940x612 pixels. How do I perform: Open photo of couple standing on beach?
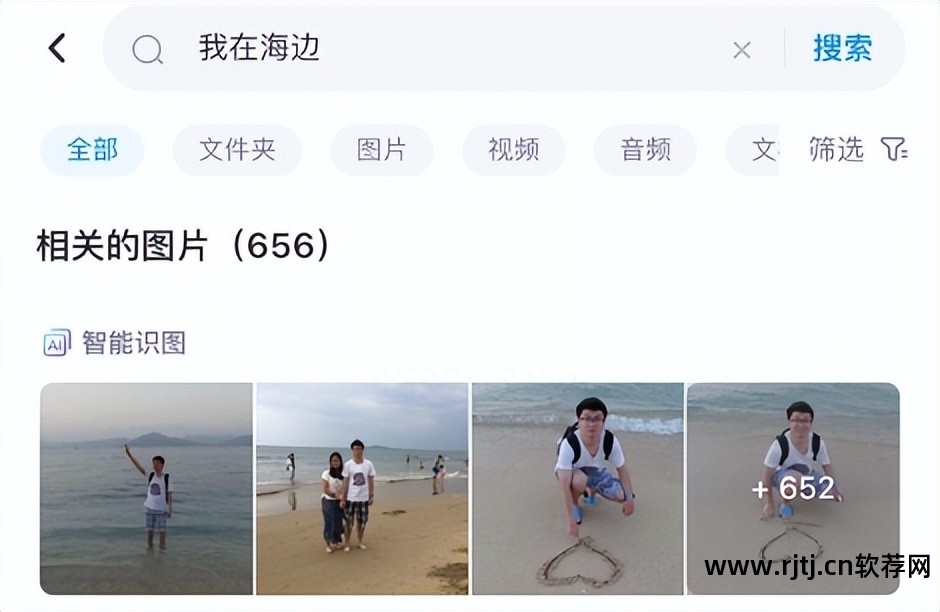[362, 488]
